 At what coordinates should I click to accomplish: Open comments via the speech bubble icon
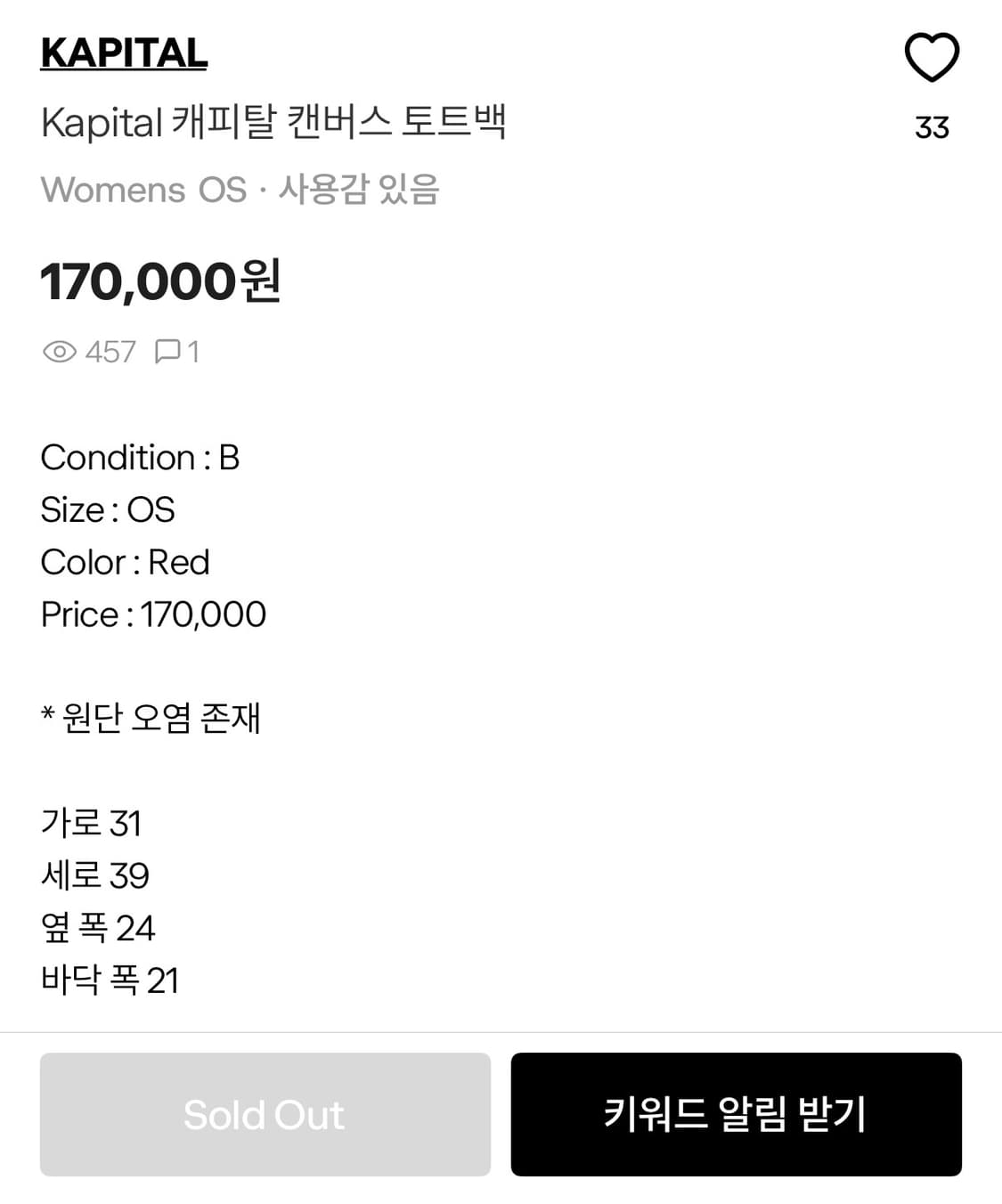pos(167,351)
